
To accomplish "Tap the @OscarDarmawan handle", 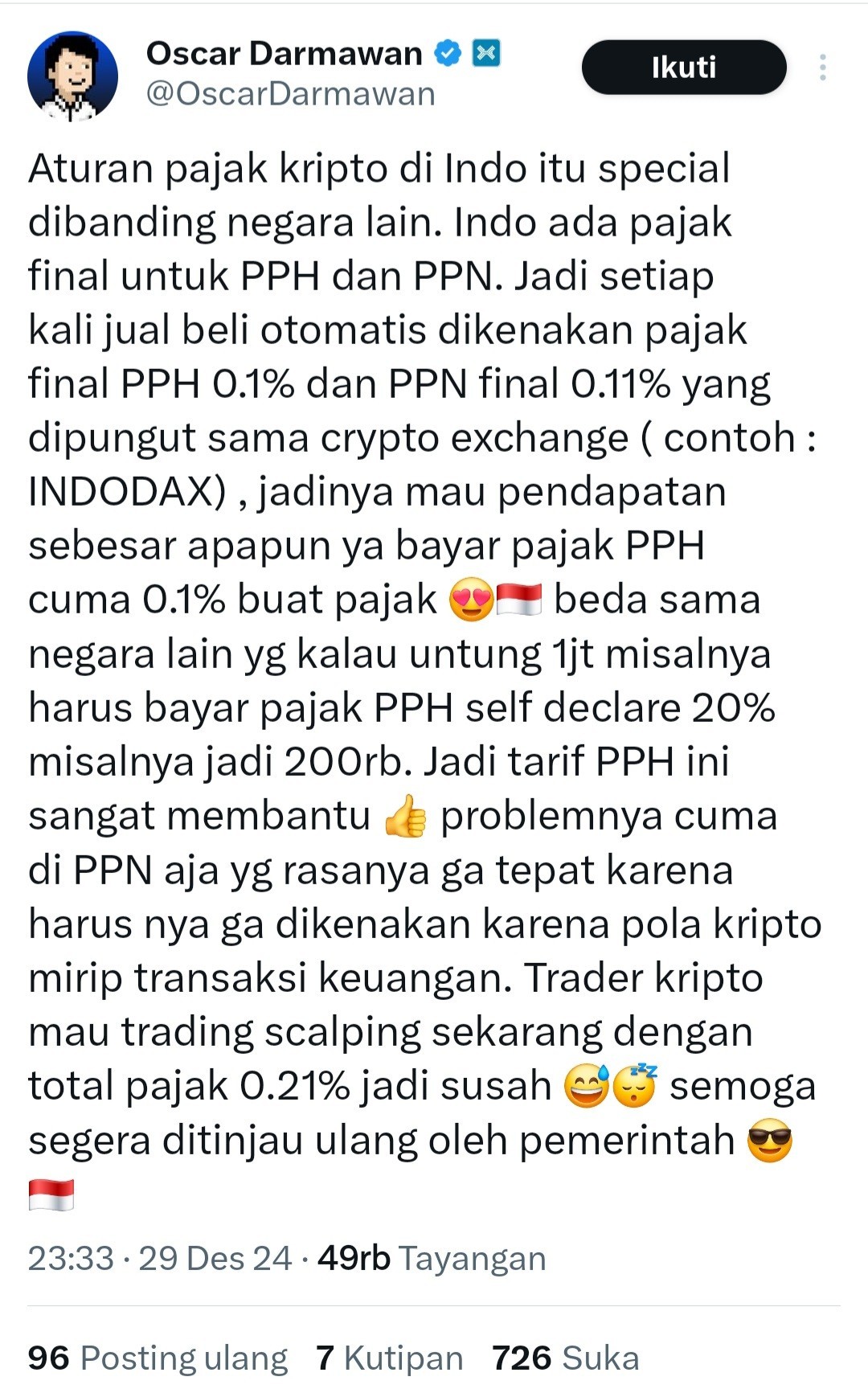I will (291, 94).
